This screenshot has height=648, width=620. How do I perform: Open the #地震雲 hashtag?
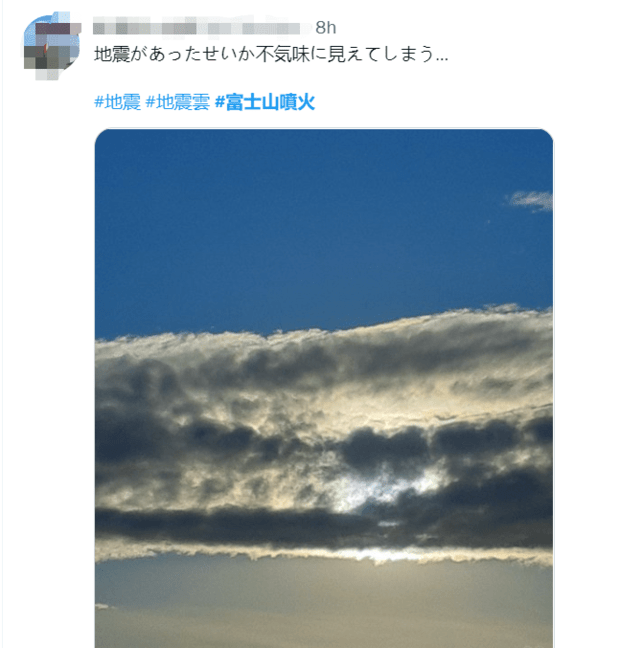pyautogui.click(x=177, y=102)
